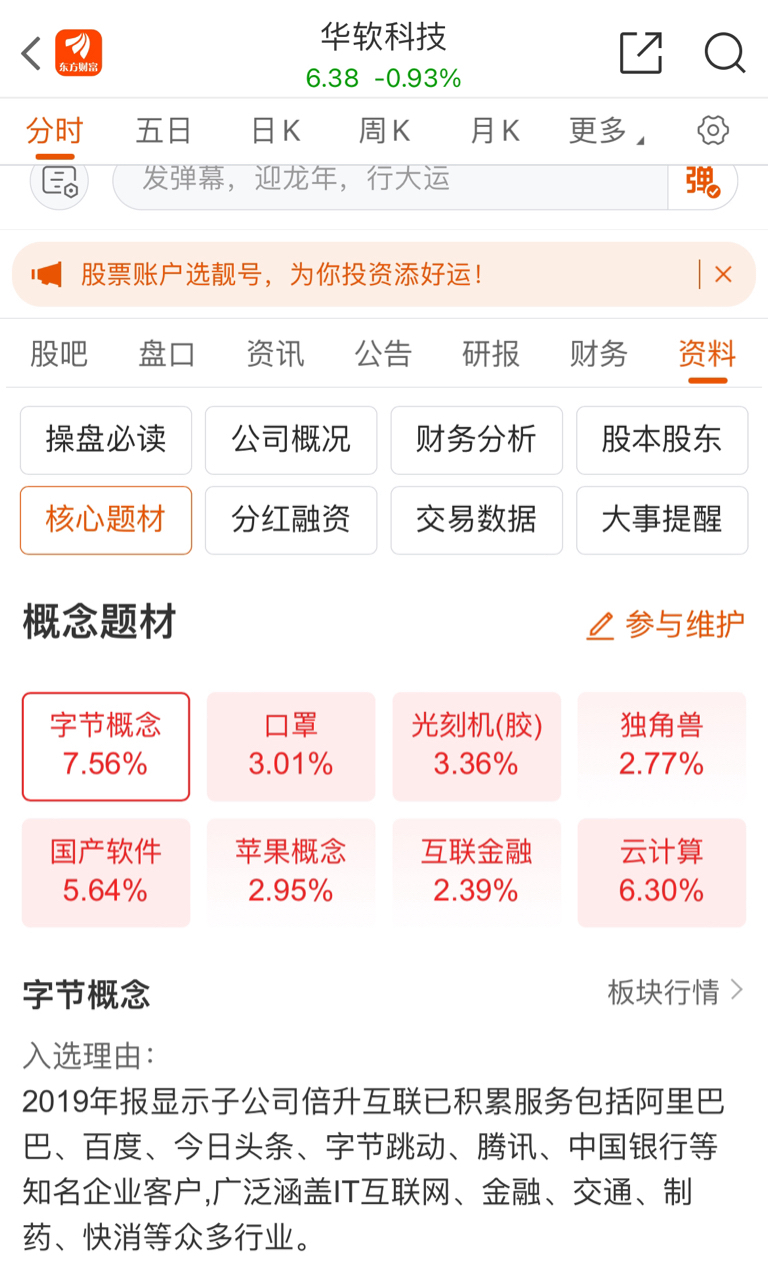Select the 云计算 6.30% concept tile
The height and width of the screenshot is (1288, 768).
coord(662,872)
